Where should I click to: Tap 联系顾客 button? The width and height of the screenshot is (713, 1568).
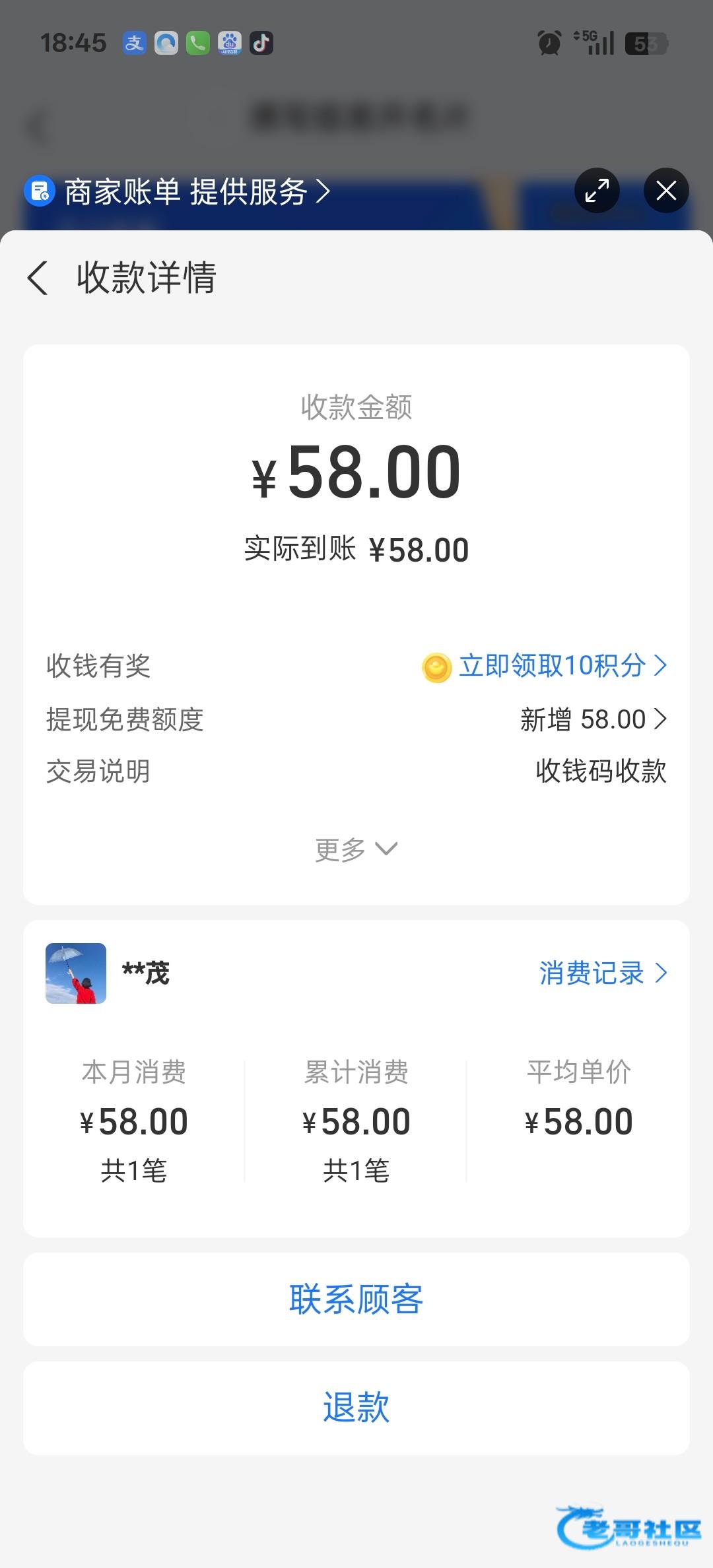tap(356, 1299)
